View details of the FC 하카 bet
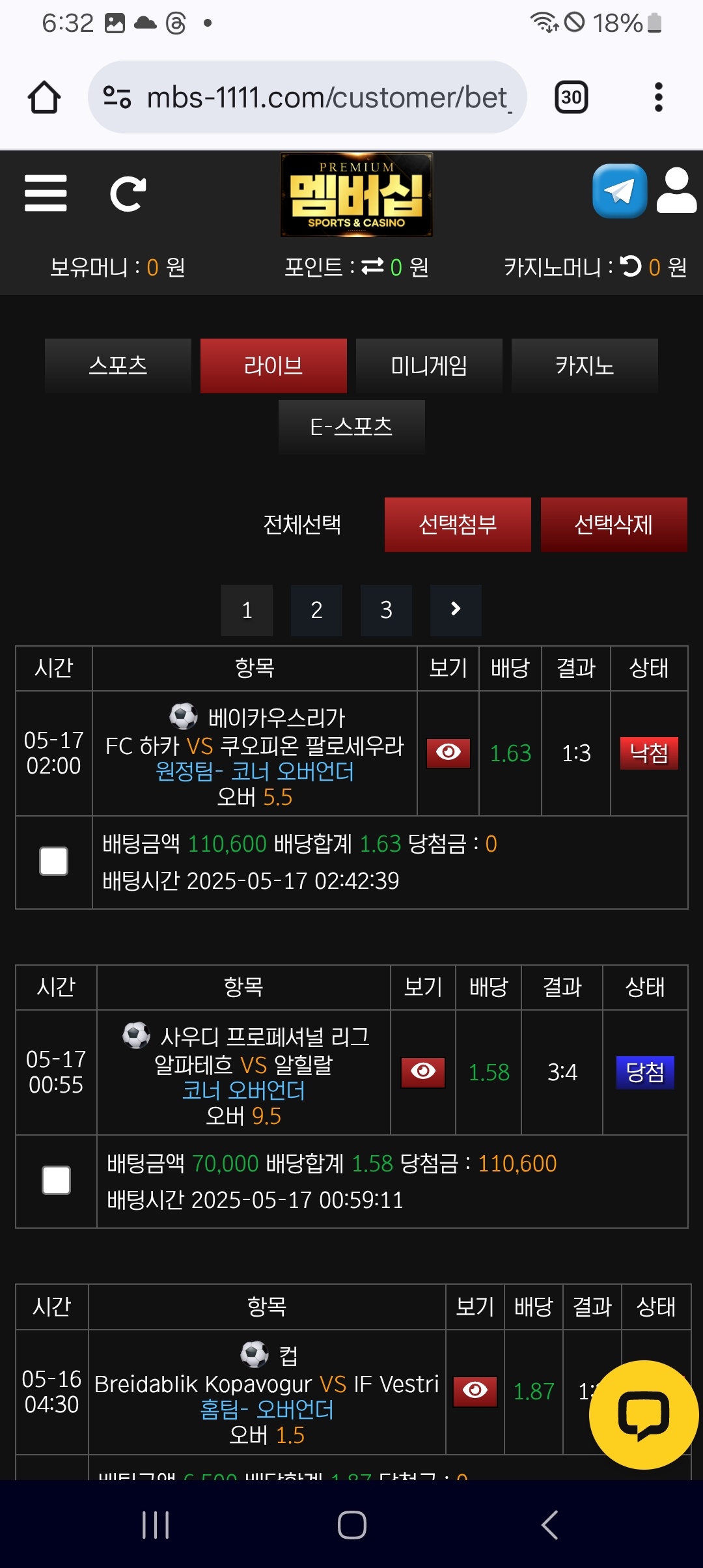 click(x=448, y=753)
